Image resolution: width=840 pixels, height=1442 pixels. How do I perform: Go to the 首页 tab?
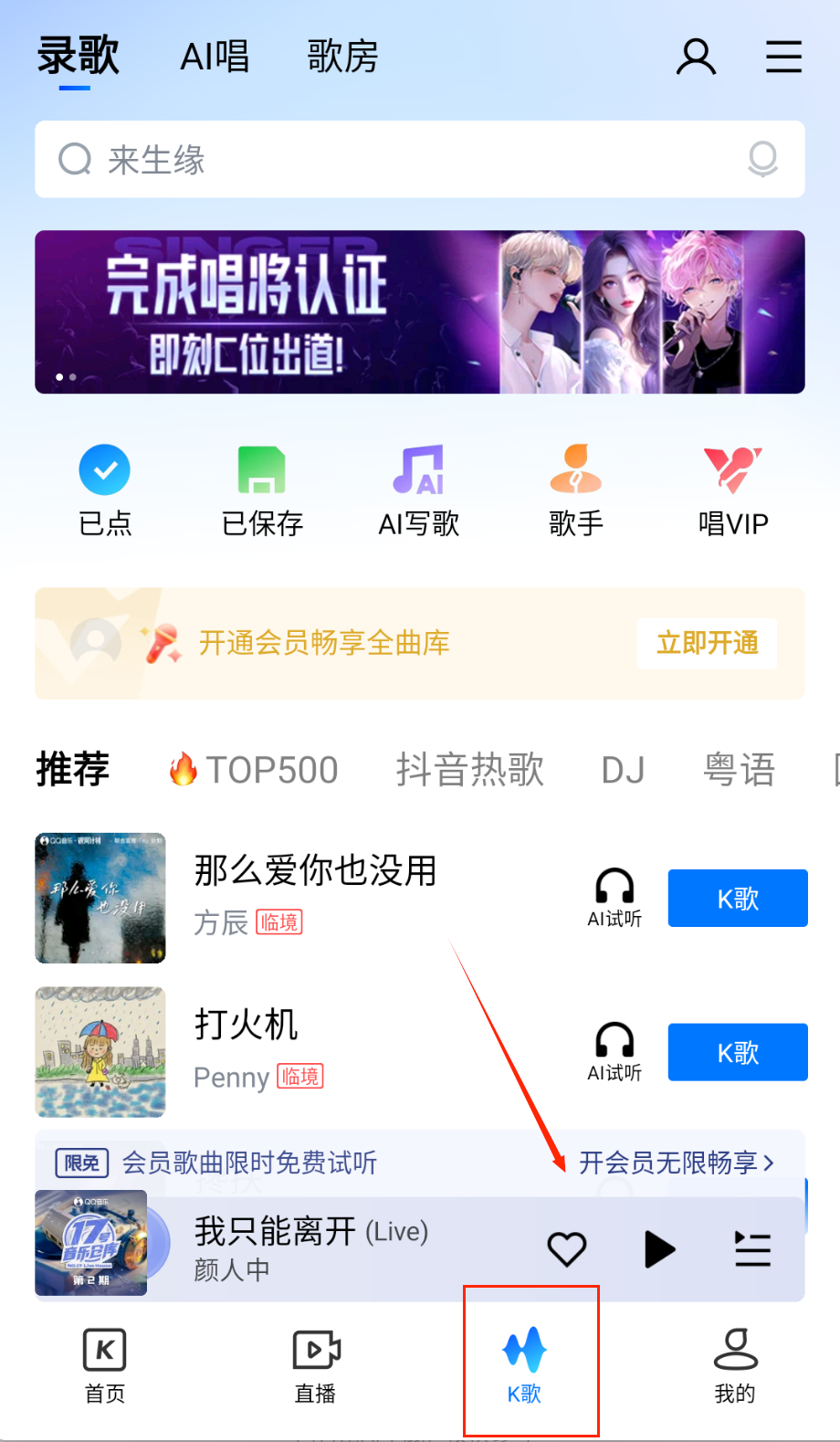point(105,1365)
